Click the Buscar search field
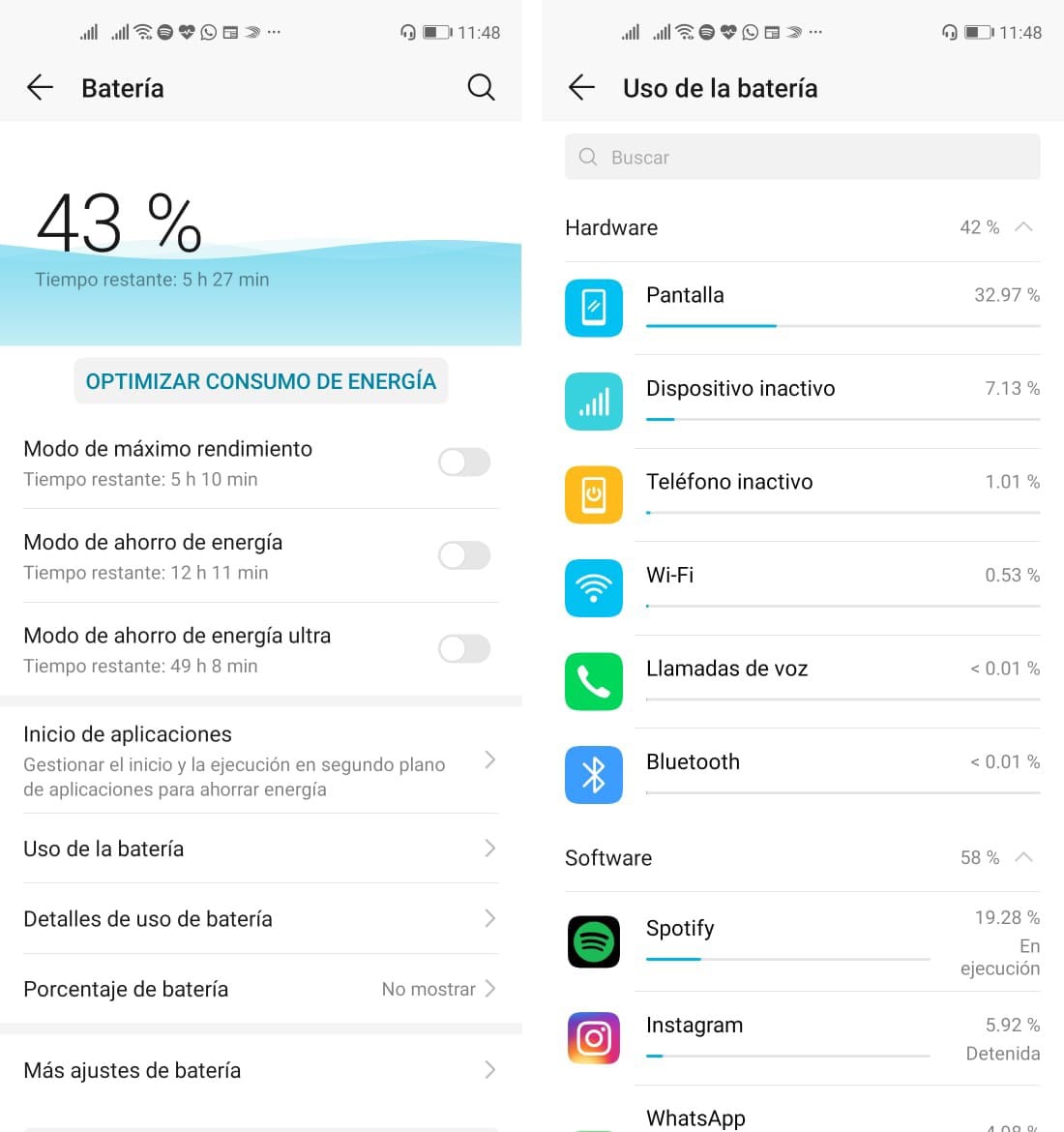The width and height of the screenshot is (1064, 1132). point(803,157)
